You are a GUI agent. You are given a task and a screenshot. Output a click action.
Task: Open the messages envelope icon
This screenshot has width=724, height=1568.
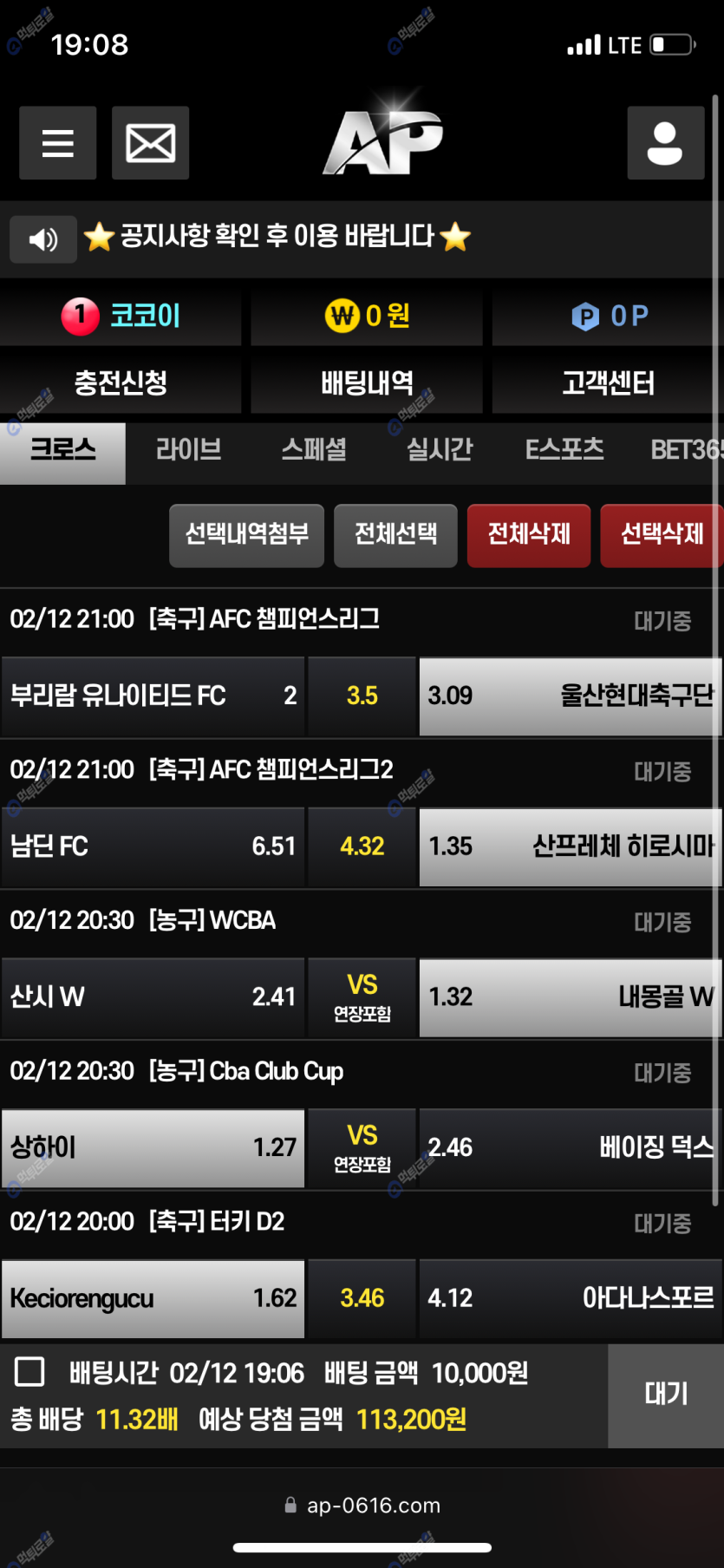tap(150, 143)
